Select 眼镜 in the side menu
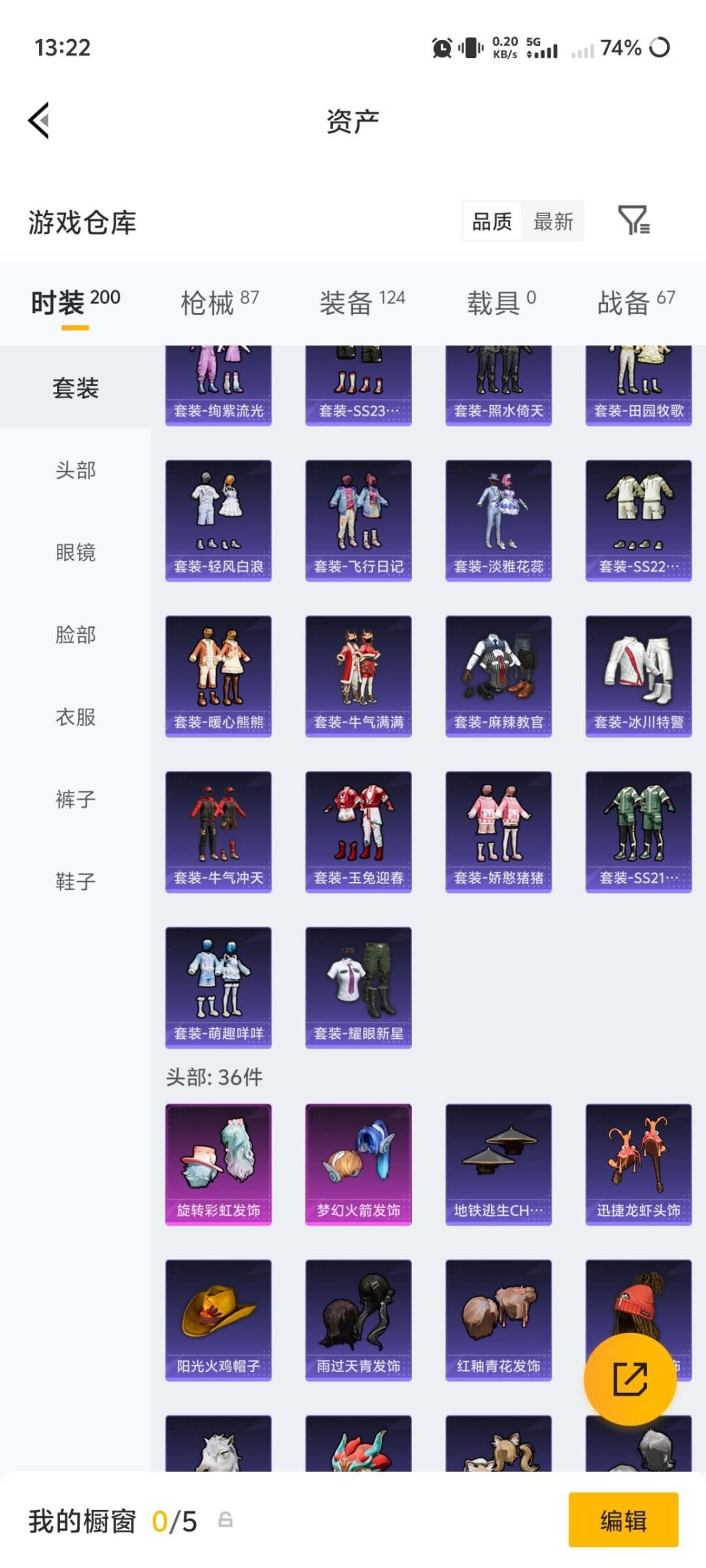706x1568 pixels. click(x=76, y=552)
